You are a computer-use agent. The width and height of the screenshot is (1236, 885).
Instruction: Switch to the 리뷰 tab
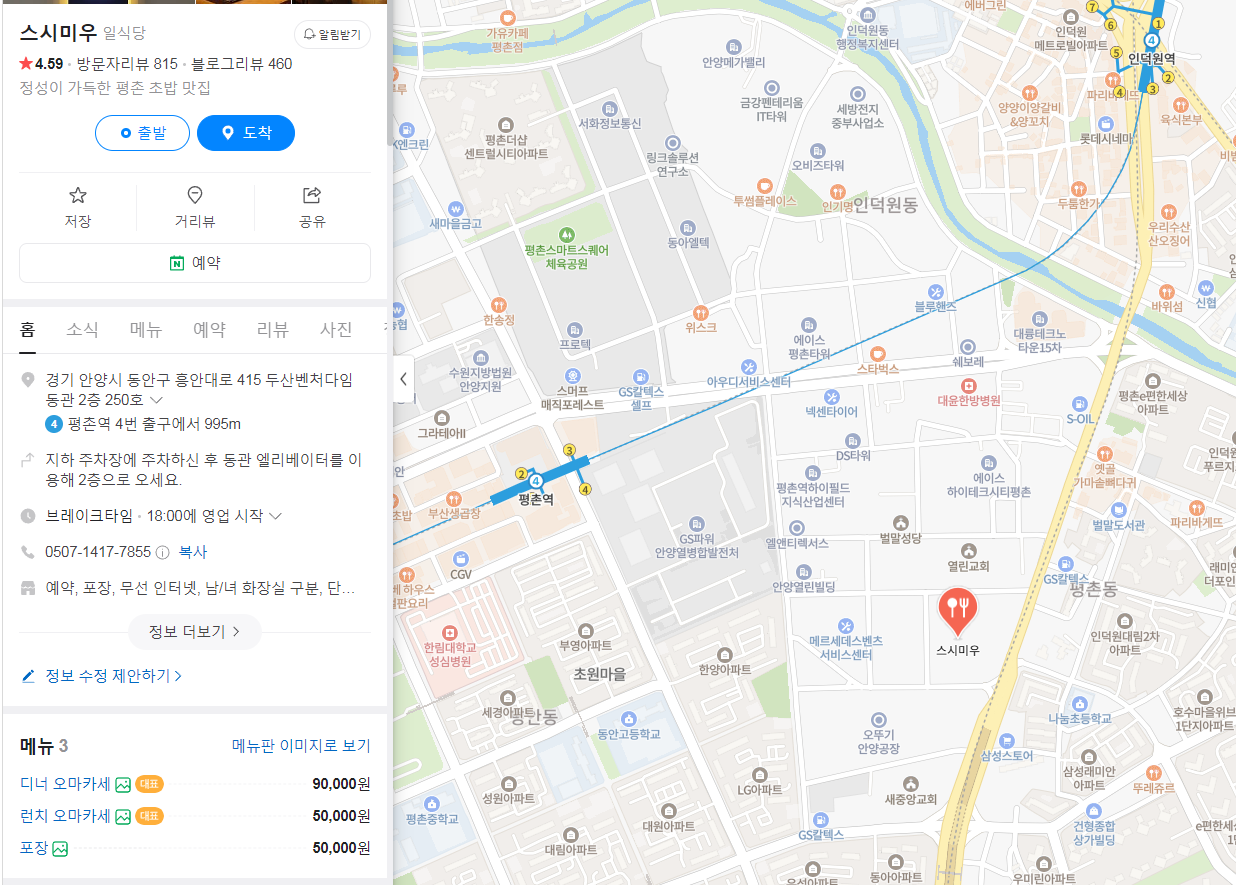click(272, 329)
